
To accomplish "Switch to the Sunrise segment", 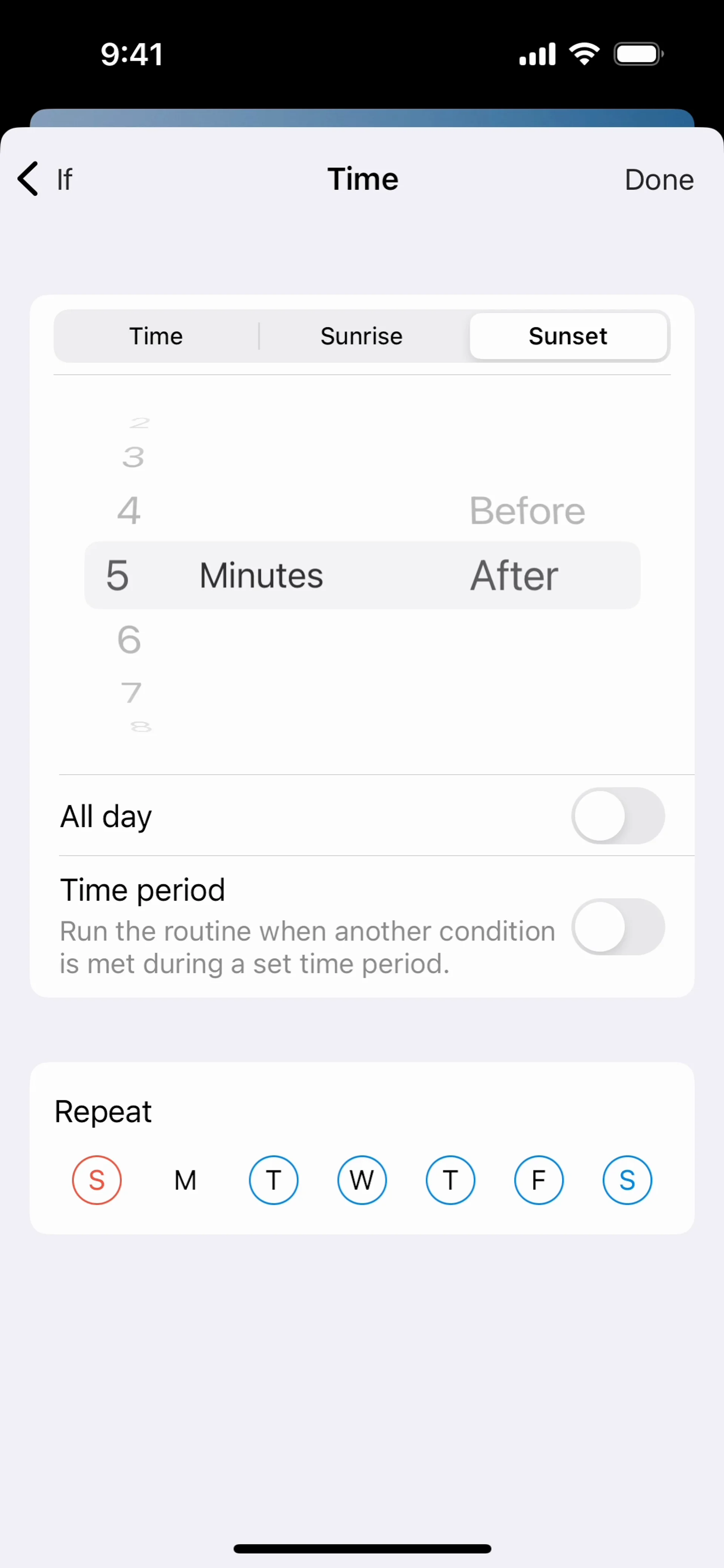I will (x=362, y=336).
